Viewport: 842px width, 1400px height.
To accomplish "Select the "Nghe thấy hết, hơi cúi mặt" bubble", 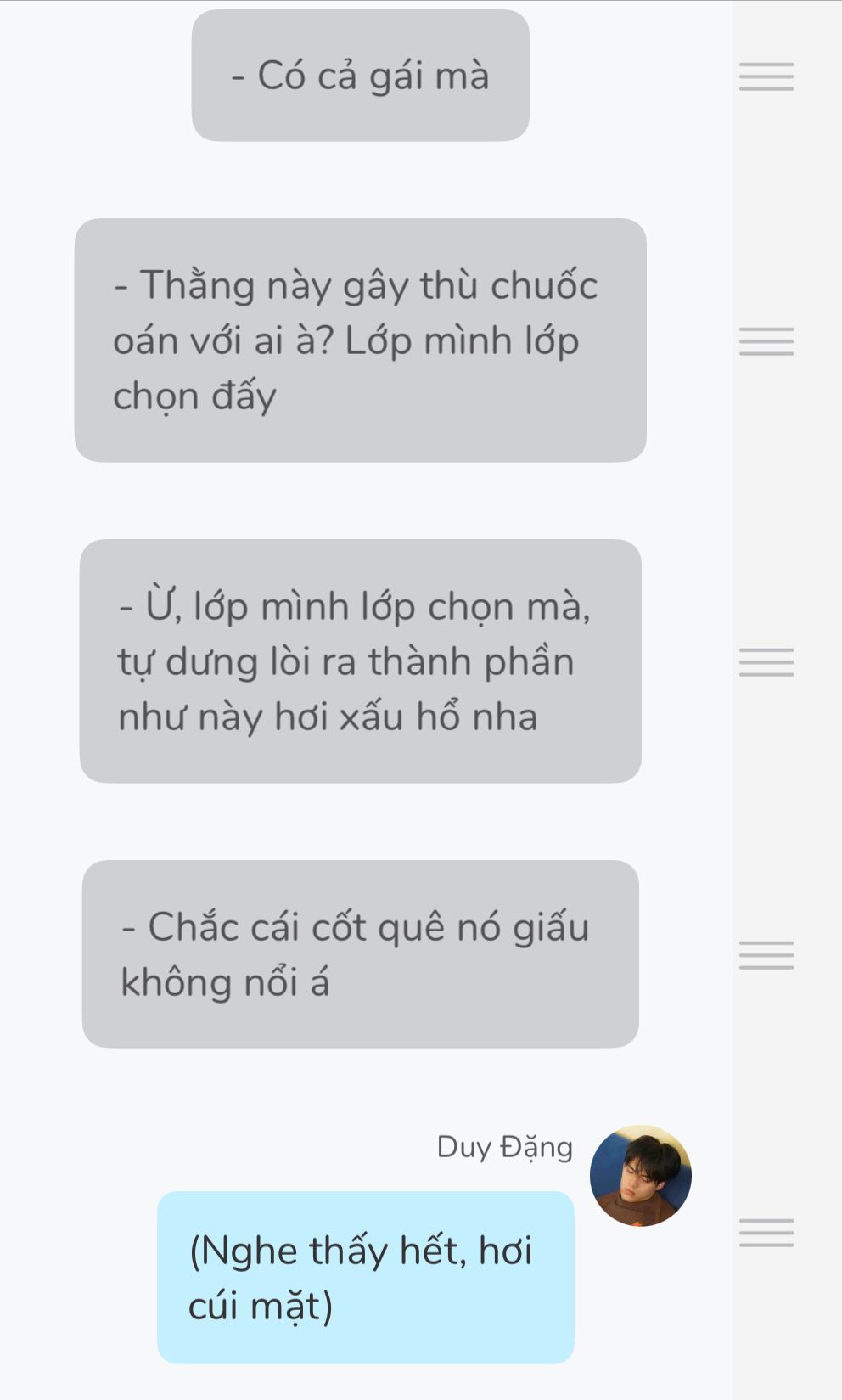I will click(x=366, y=1278).
